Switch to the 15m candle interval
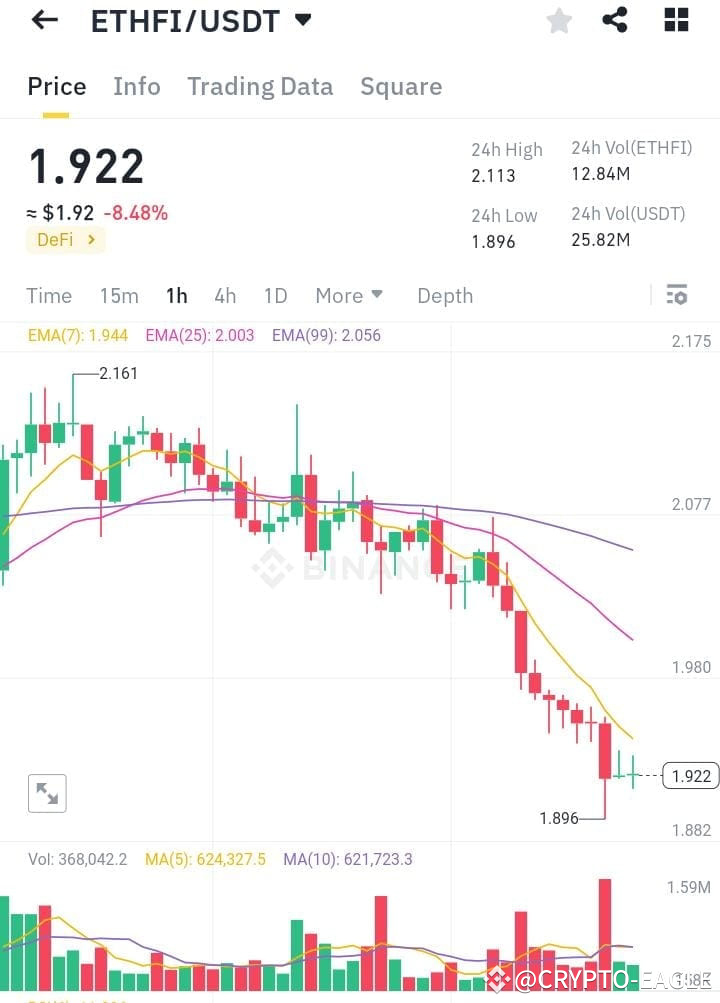The image size is (720, 1003). click(x=119, y=295)
